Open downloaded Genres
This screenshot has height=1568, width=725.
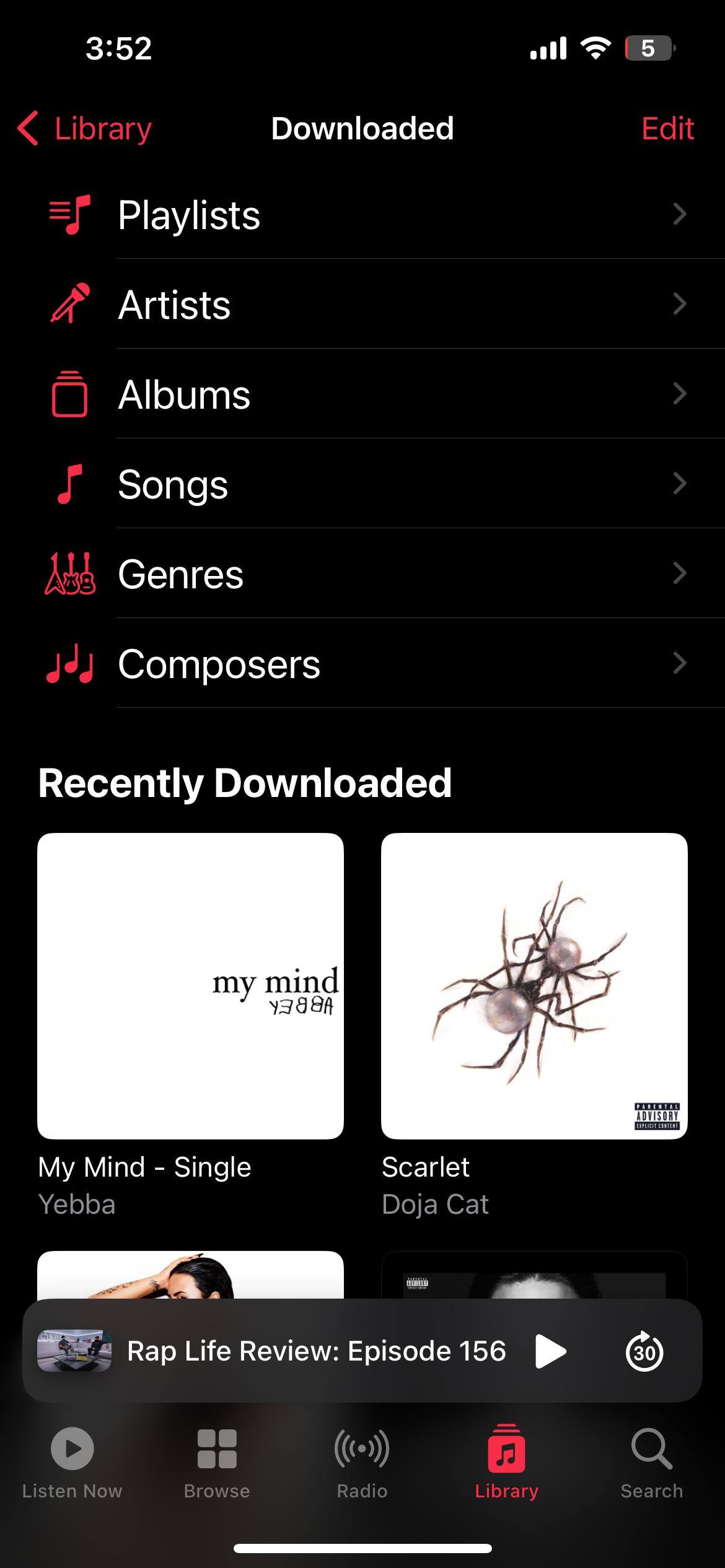click(x=372, y=573)
